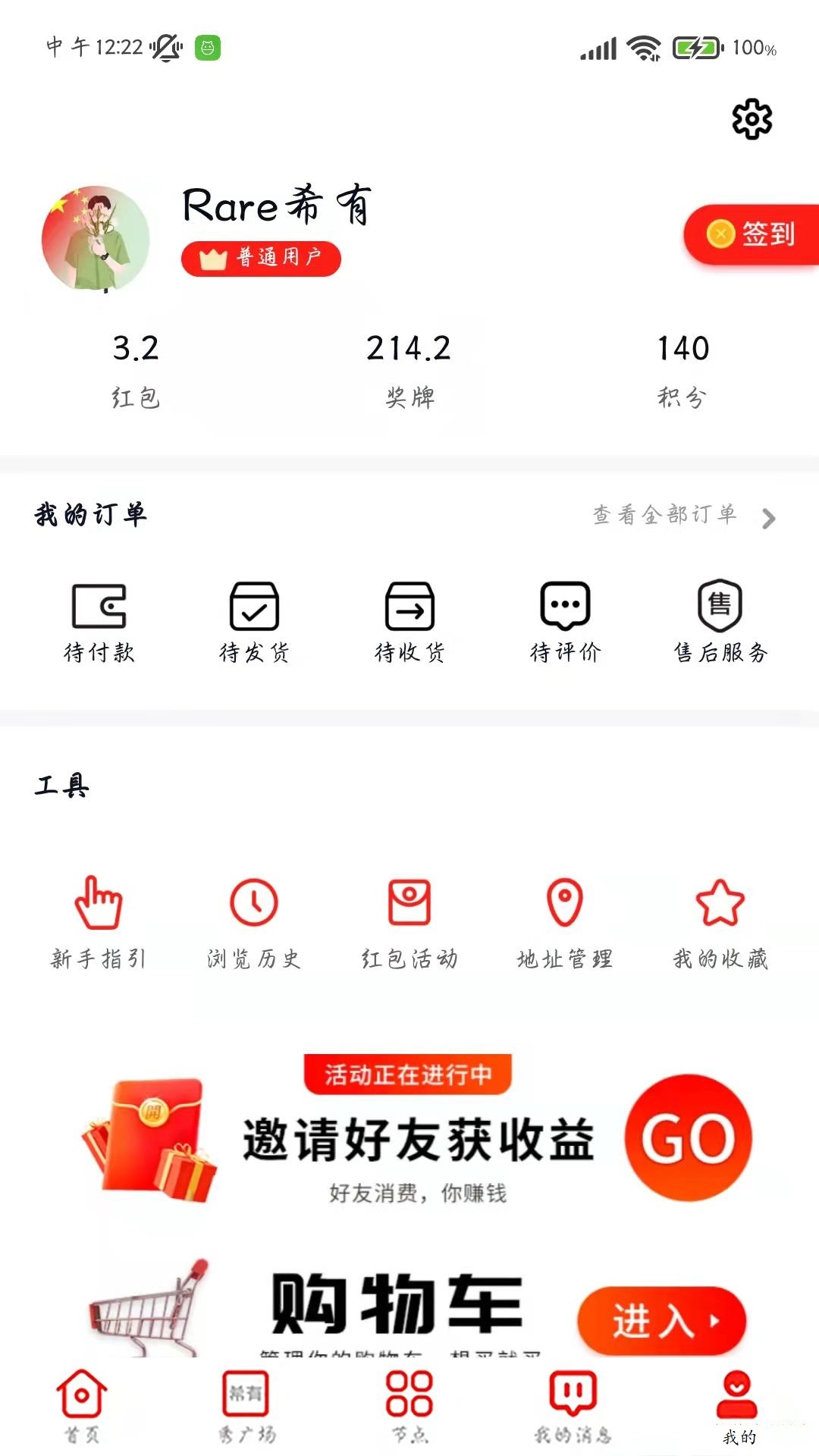This screenshot has width=819, height=1456.
Task: Switch to the 节点 tab
Action: 409,1405
